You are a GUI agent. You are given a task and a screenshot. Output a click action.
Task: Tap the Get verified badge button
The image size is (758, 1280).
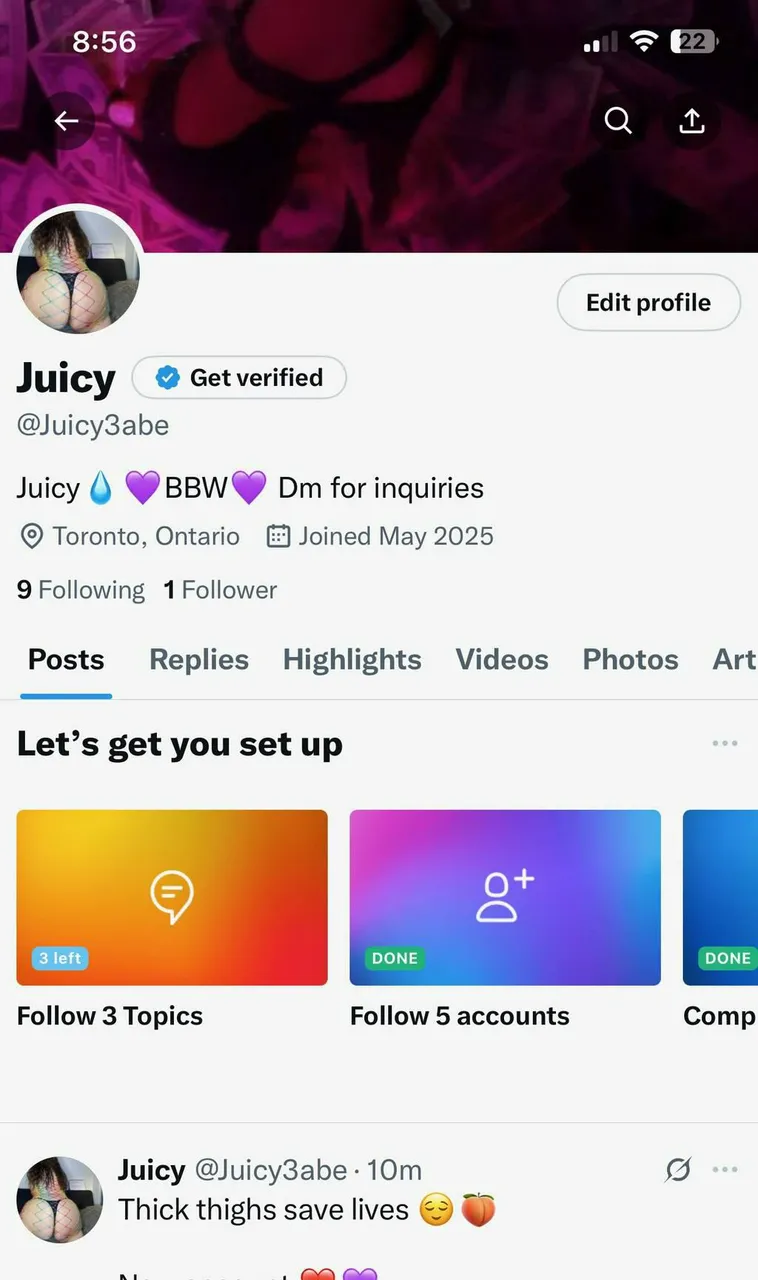point(240,377)
